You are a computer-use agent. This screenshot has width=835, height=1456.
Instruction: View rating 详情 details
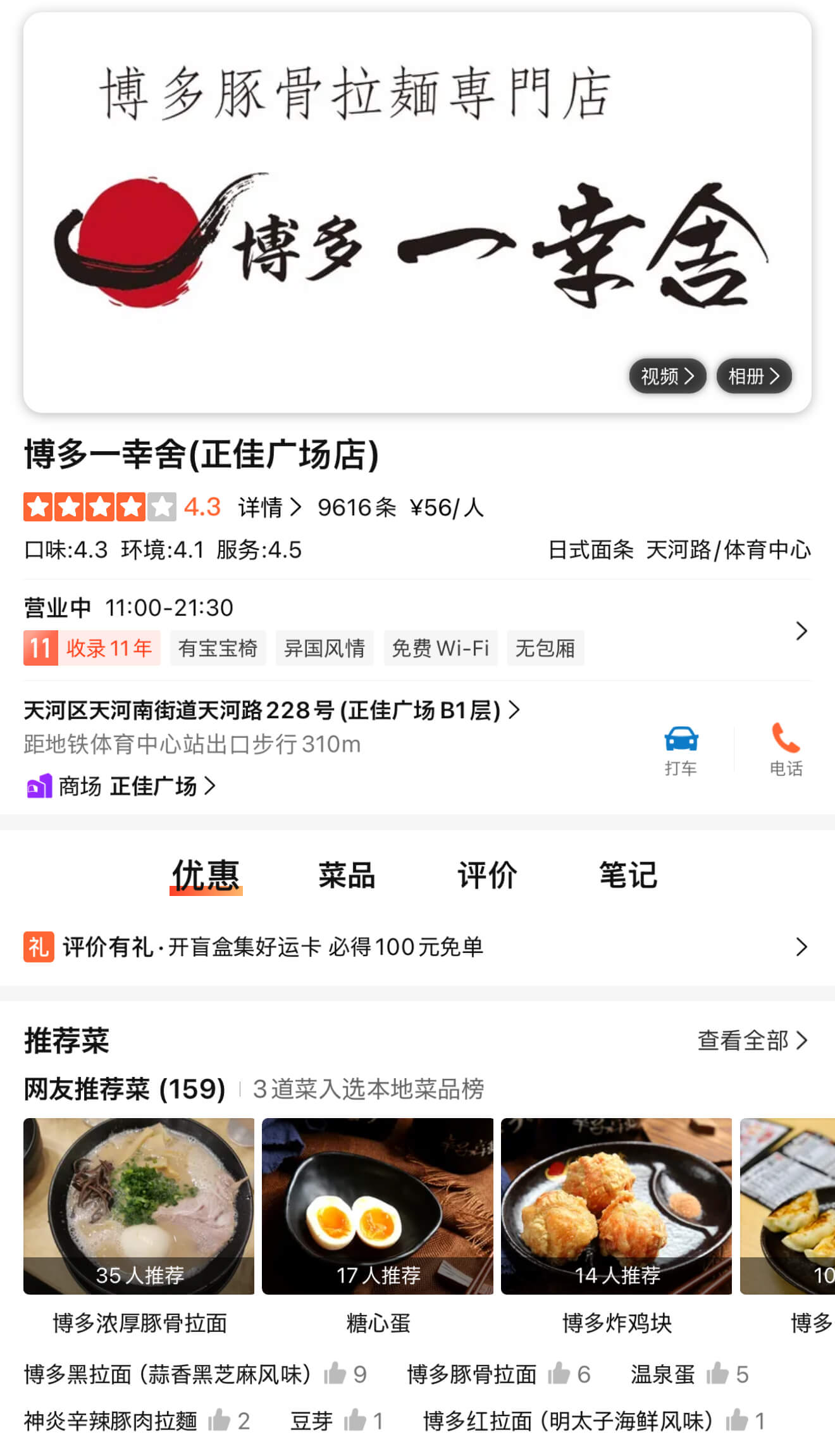click(x=269, y=507)
